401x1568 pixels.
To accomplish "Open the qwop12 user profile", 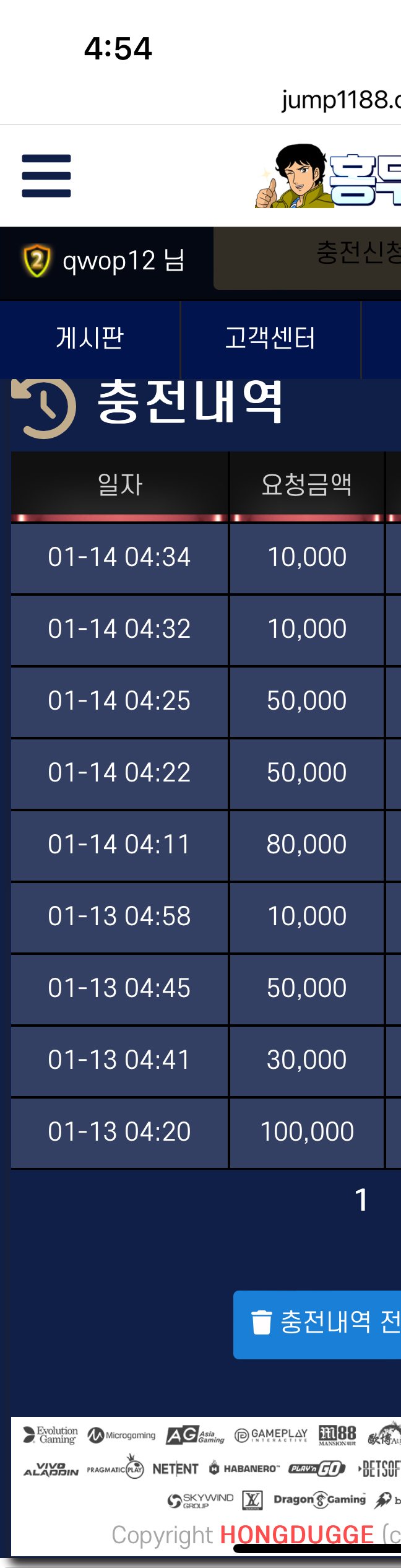I will (x=105, y=261).
